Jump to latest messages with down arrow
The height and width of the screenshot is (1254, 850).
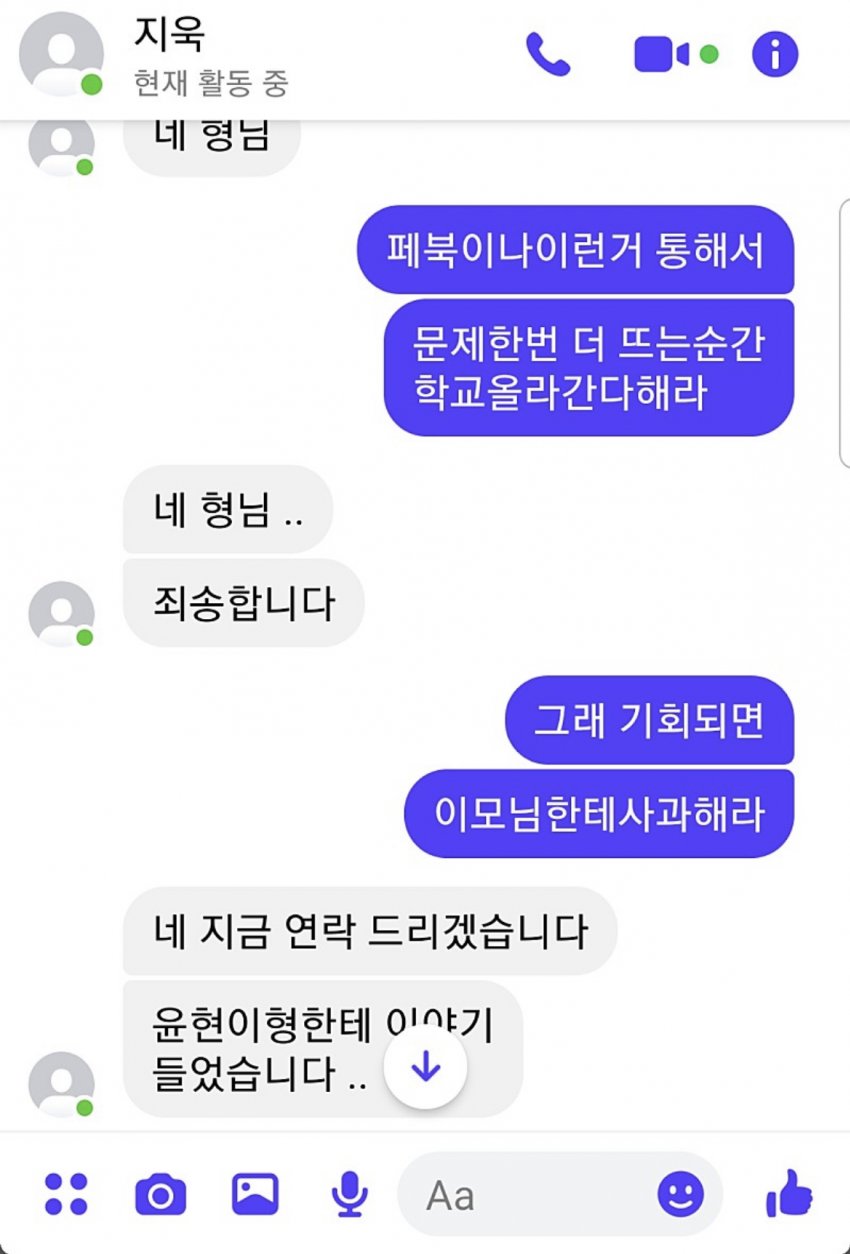[425, 1067]
